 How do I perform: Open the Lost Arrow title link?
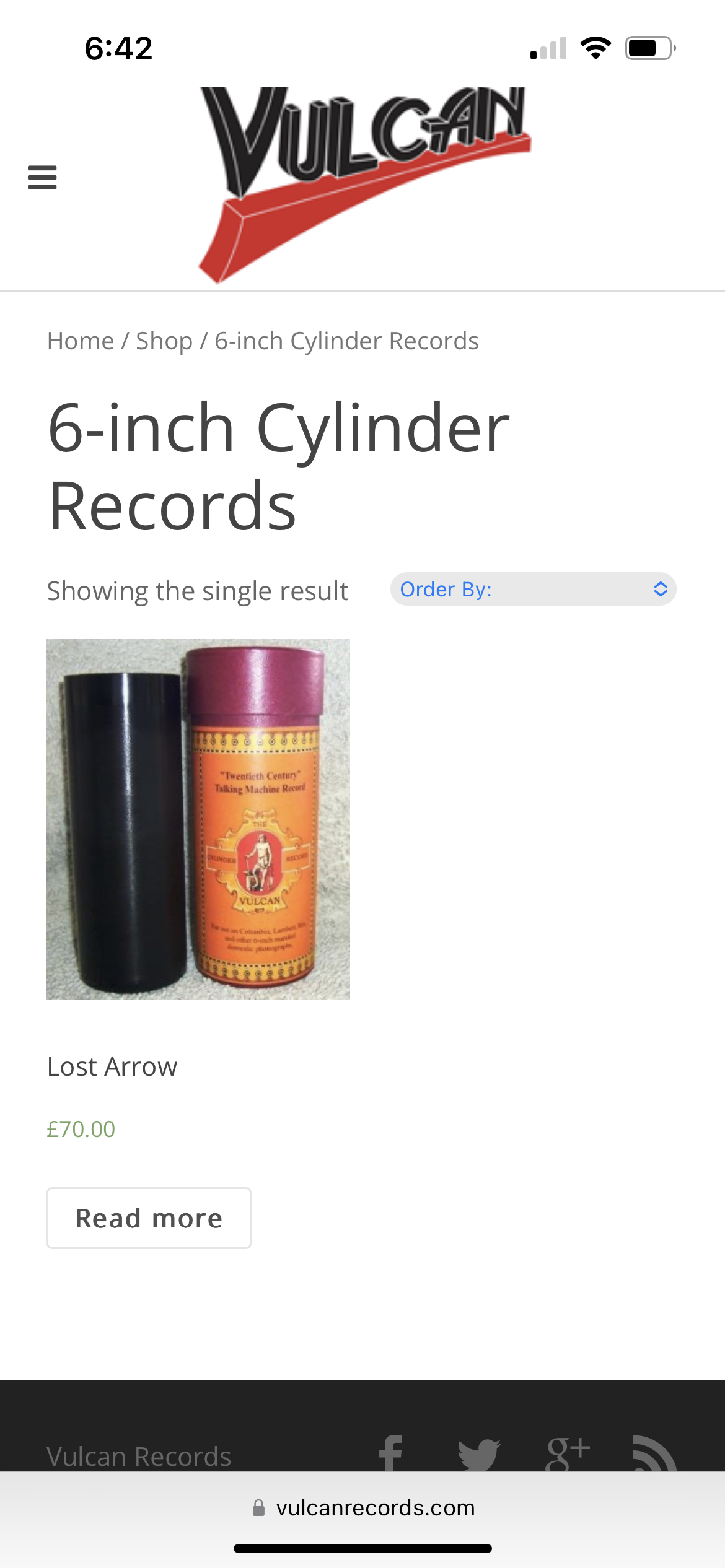point(112,1067)
